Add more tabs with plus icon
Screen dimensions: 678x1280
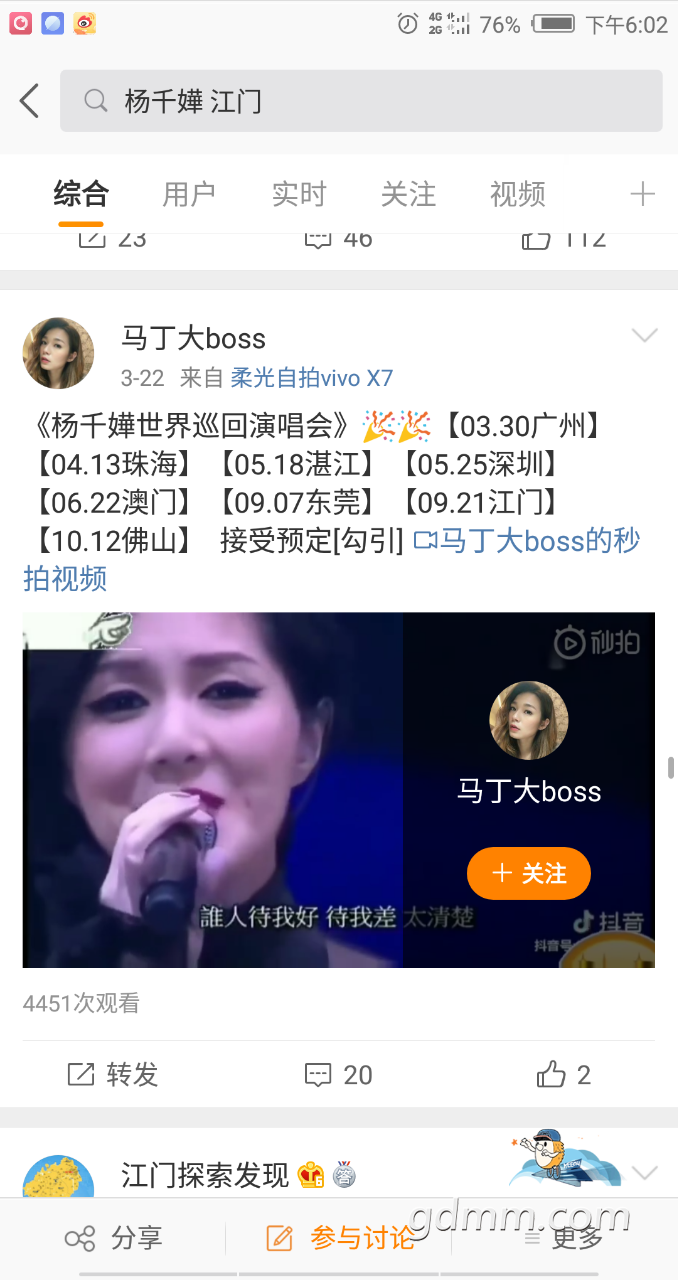click(642, 194)
